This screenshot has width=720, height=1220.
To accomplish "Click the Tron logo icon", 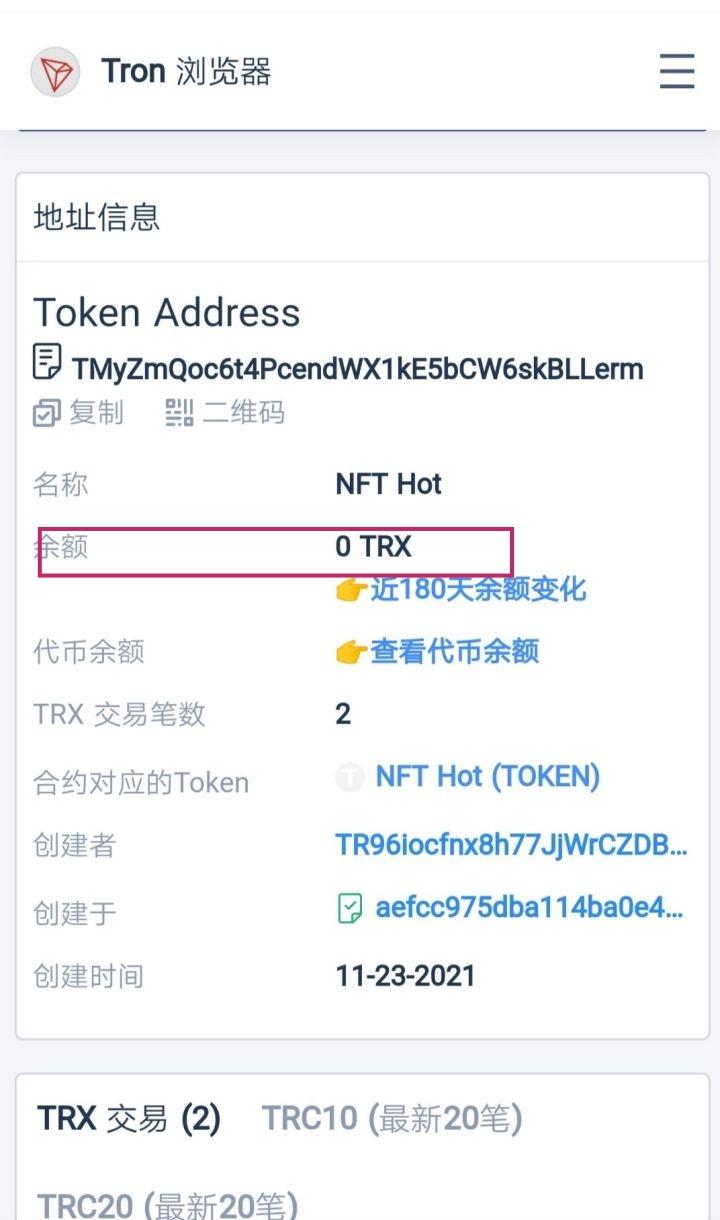I will point(57,70).
